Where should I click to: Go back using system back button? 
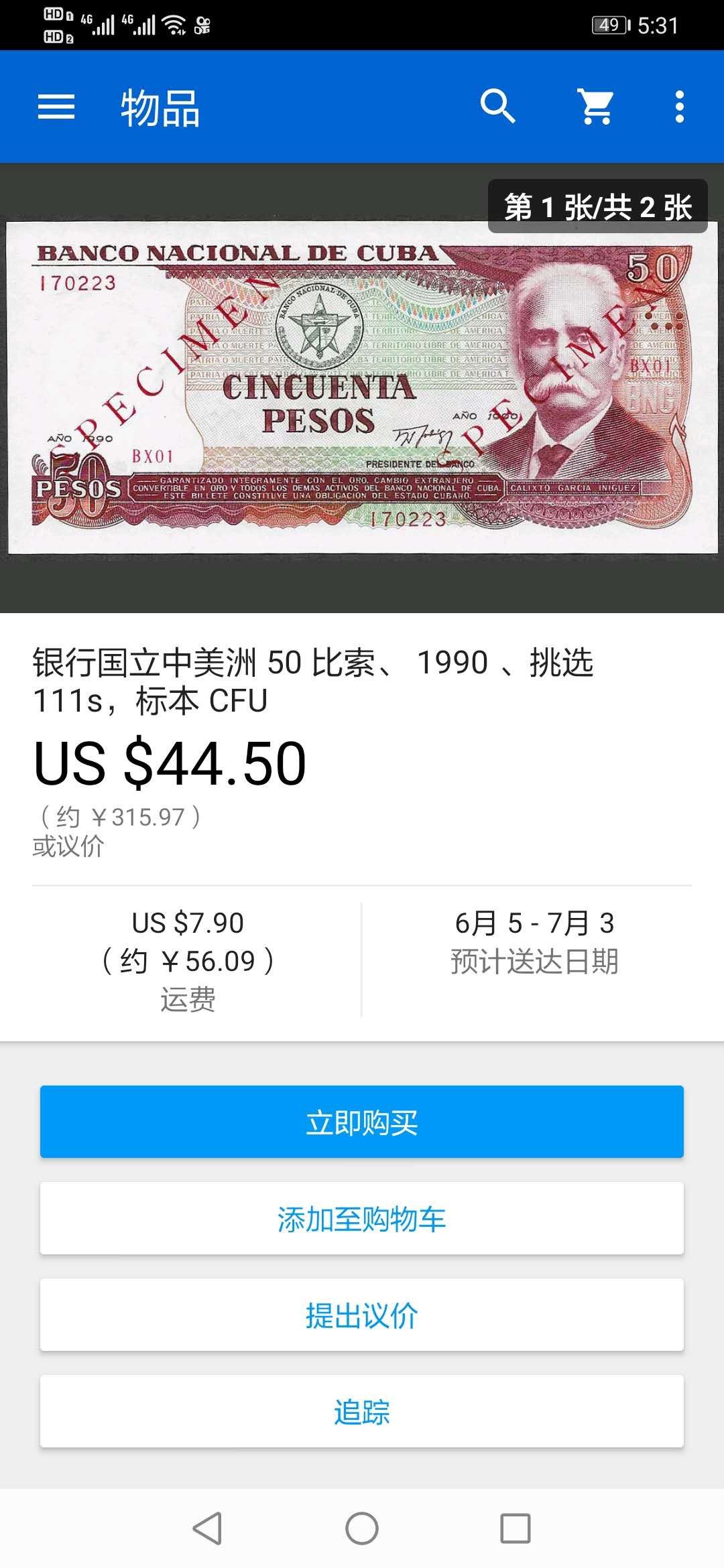(207, 1528)
